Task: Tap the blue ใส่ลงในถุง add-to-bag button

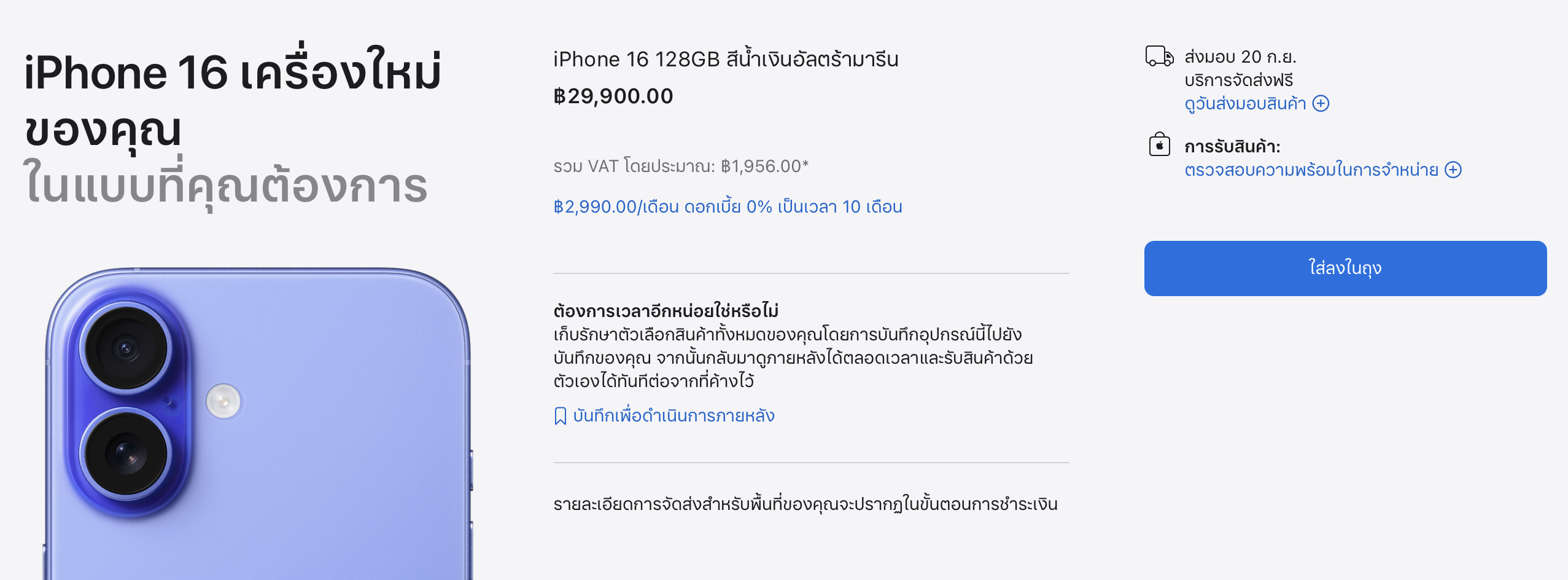Action: click(x=1345, y=268)
